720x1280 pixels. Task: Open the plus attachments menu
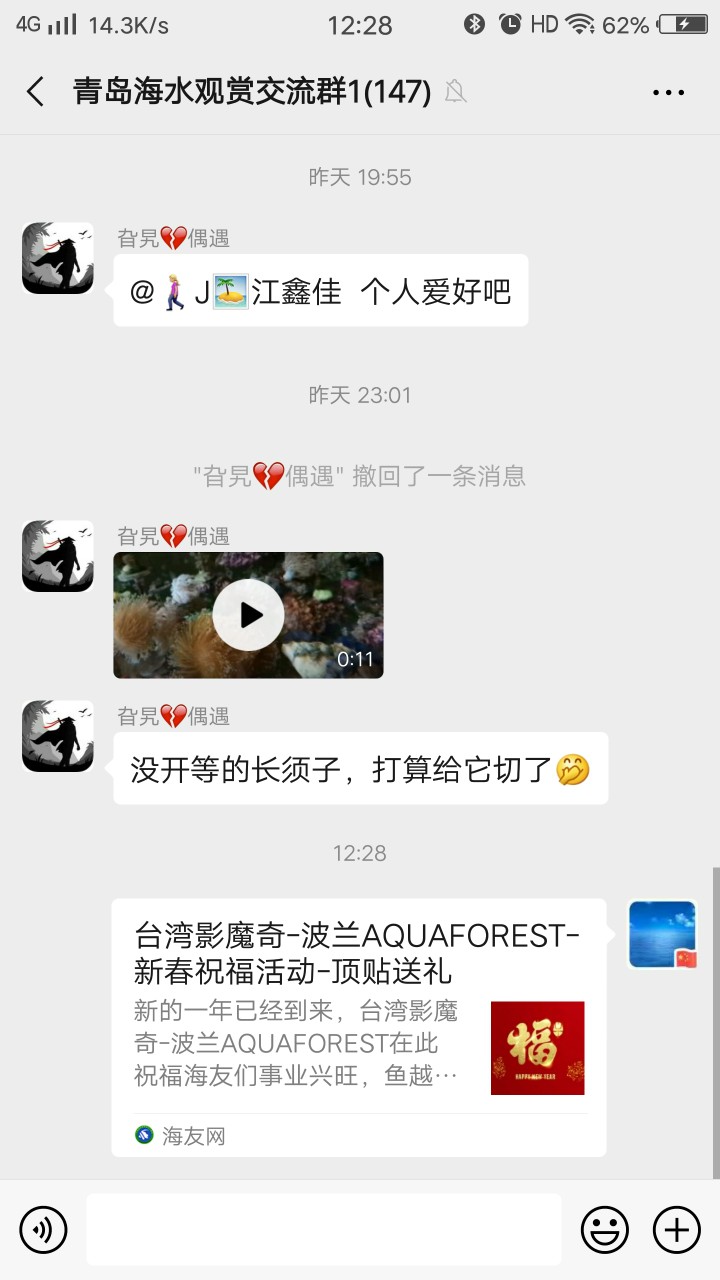pyautogui.click(x=677, y=1230)
